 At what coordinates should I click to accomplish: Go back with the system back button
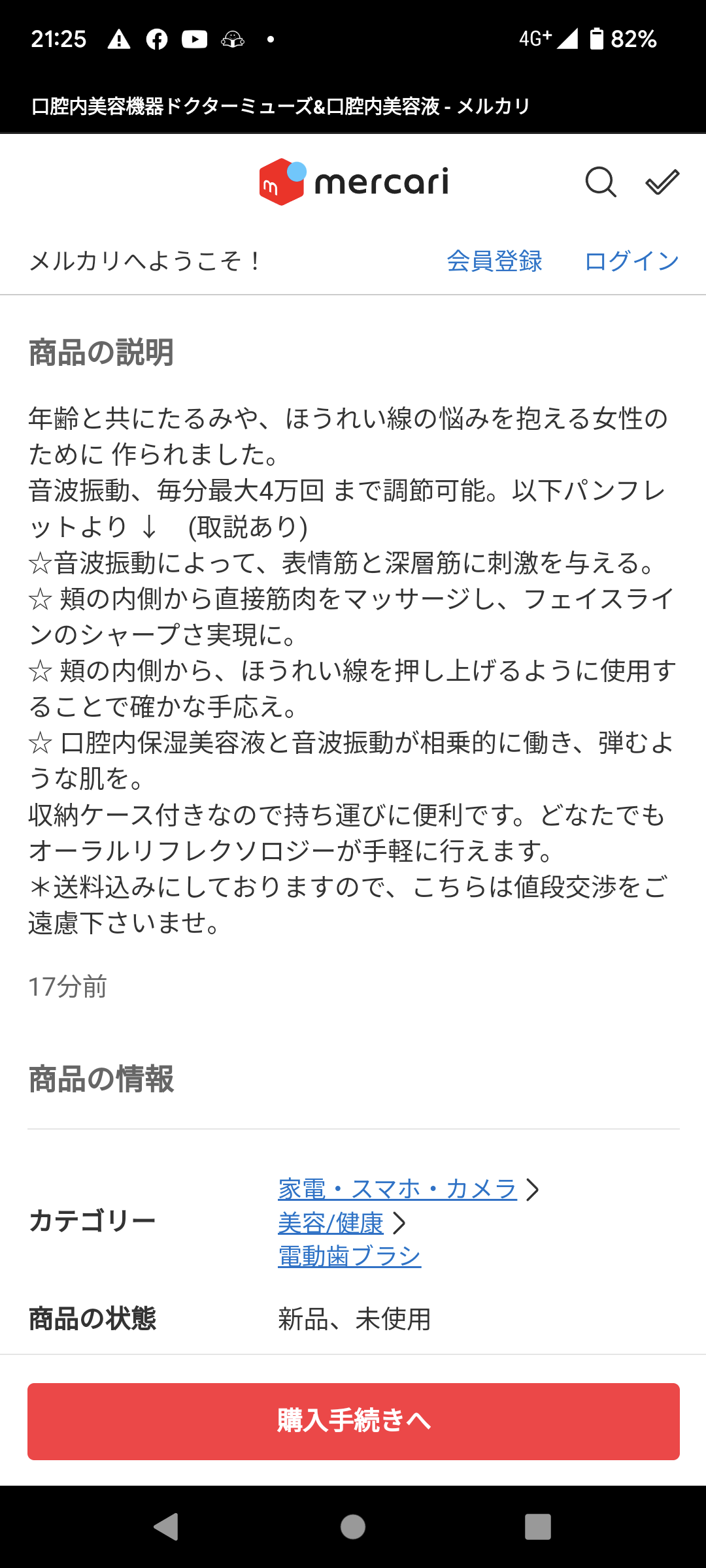coord(166,1527)
